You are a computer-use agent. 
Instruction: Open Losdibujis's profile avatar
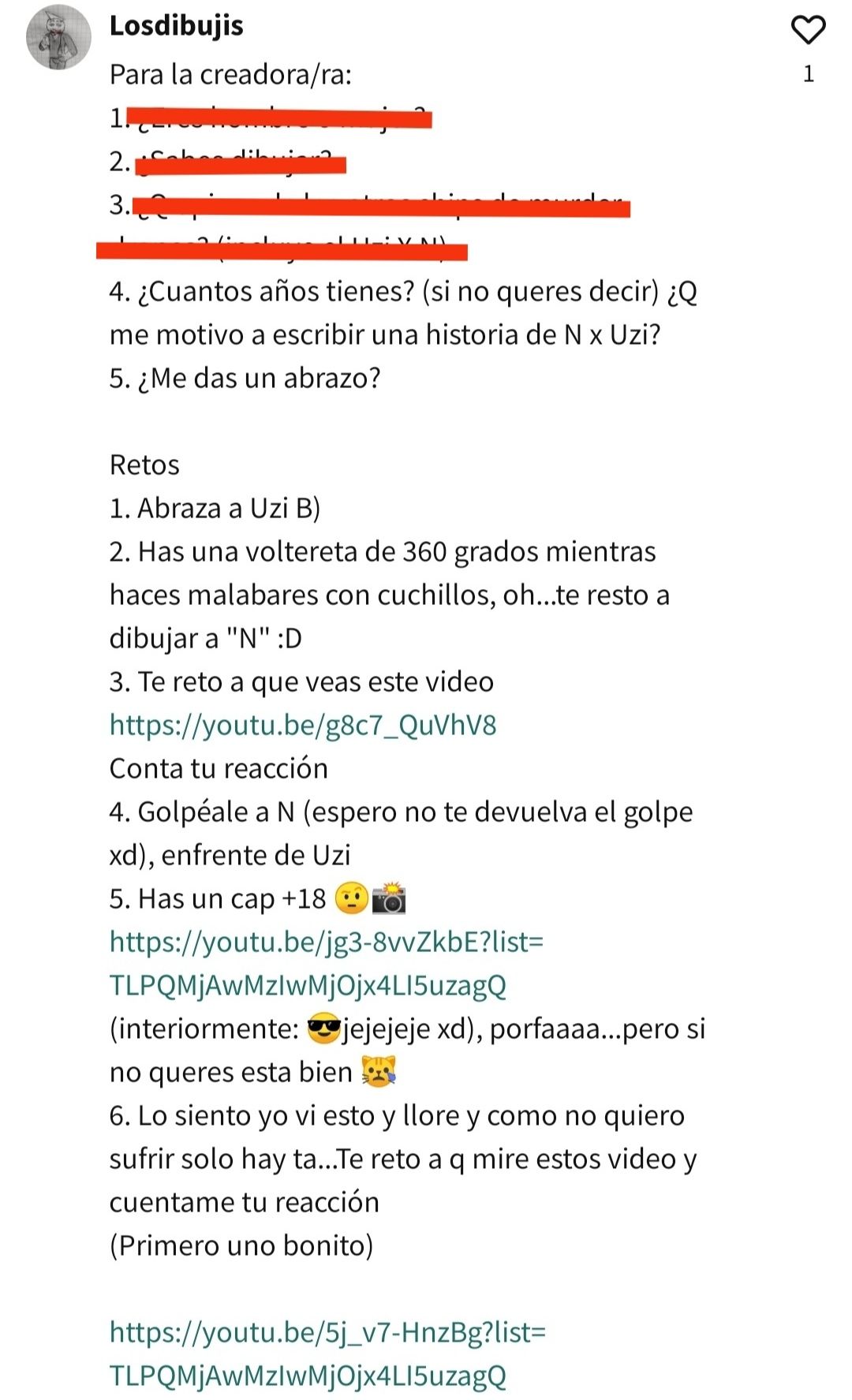[x=58, y=37]
